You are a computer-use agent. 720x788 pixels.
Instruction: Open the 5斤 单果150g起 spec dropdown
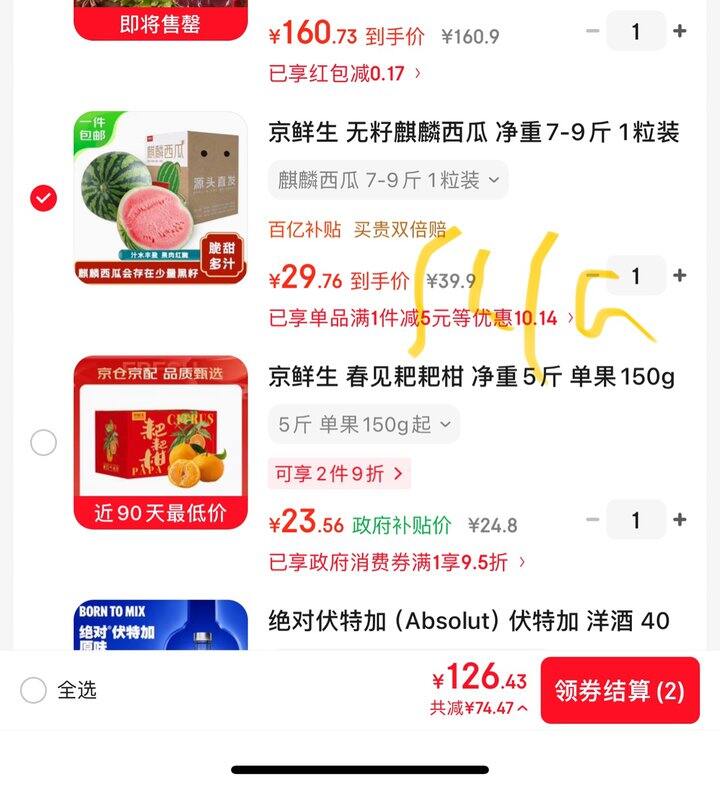[364, 424]
